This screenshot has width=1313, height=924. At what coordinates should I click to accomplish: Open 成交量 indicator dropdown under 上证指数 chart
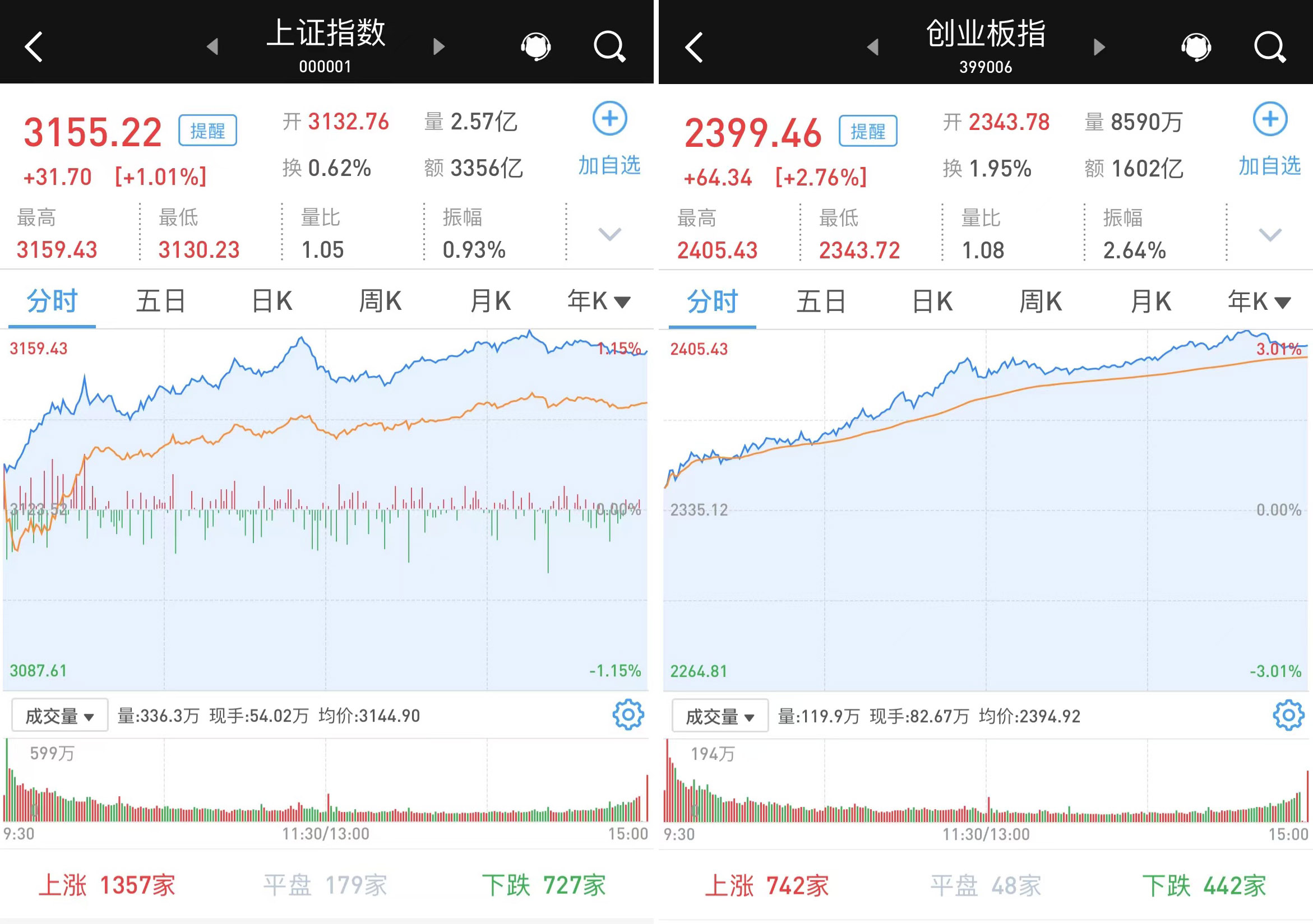click(x=59, y=716)
